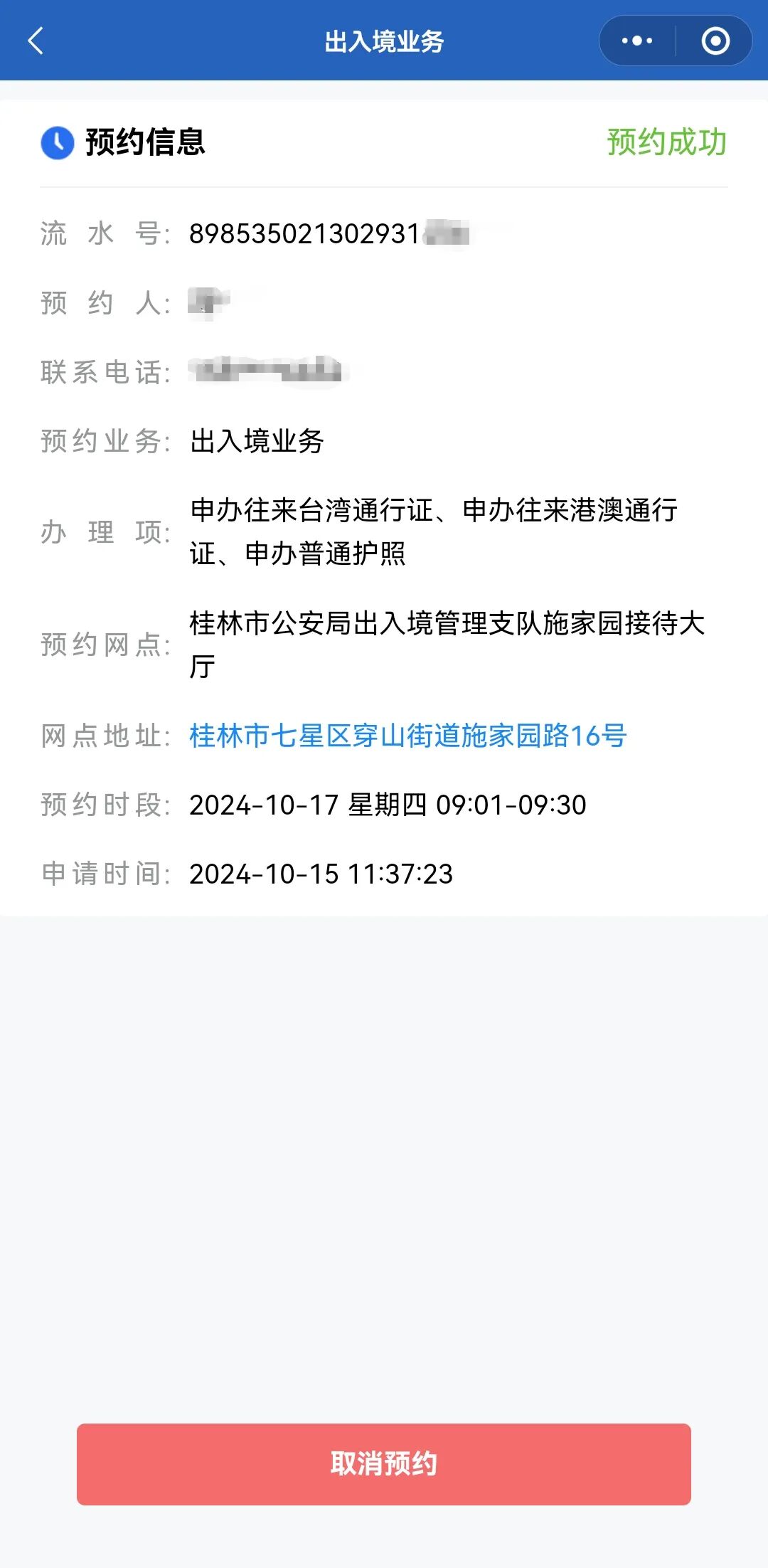The height and width of the screenshot is (1568, 768).
Task: Close the mini program with the circle icon
Action: coord(715,41)
